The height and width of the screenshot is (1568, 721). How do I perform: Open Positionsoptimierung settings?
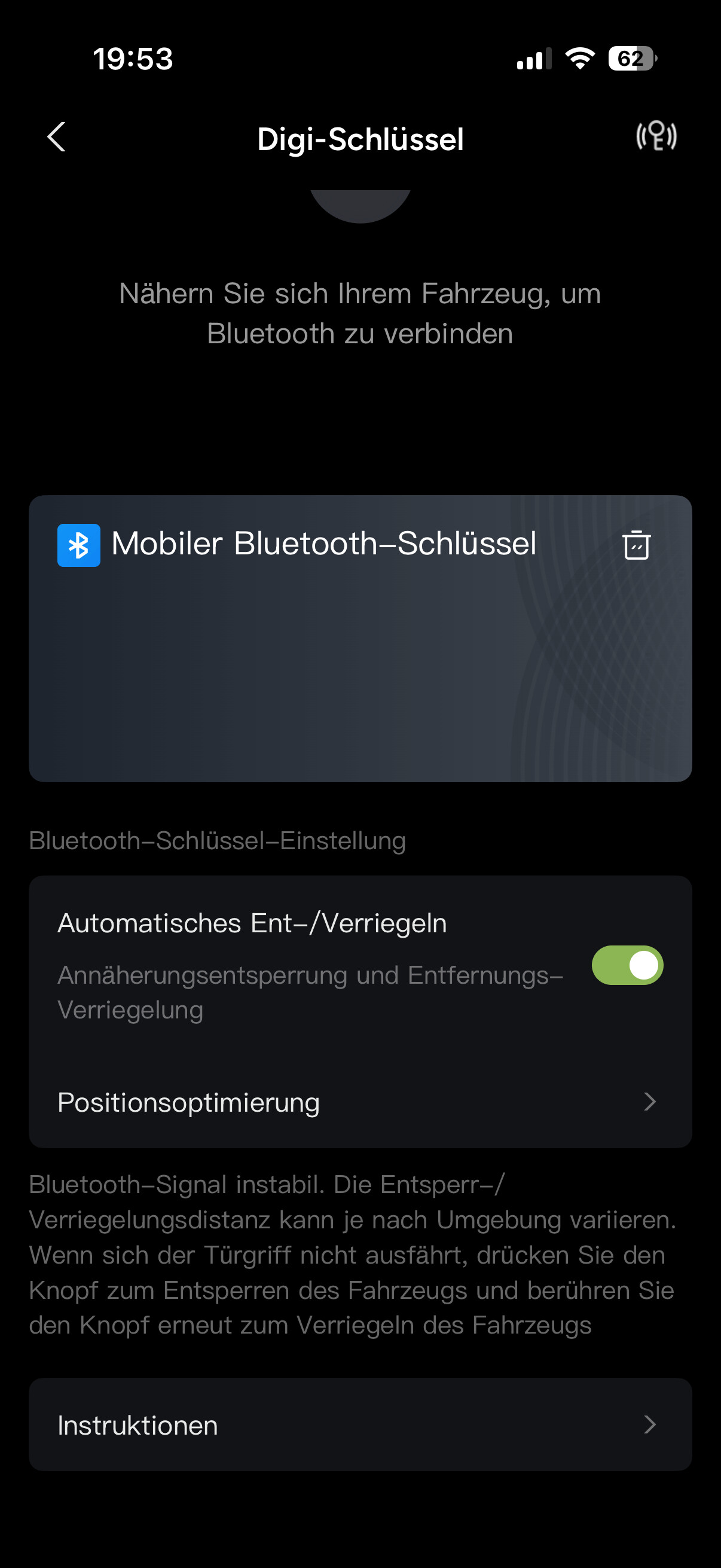(x=360, y=1102)
